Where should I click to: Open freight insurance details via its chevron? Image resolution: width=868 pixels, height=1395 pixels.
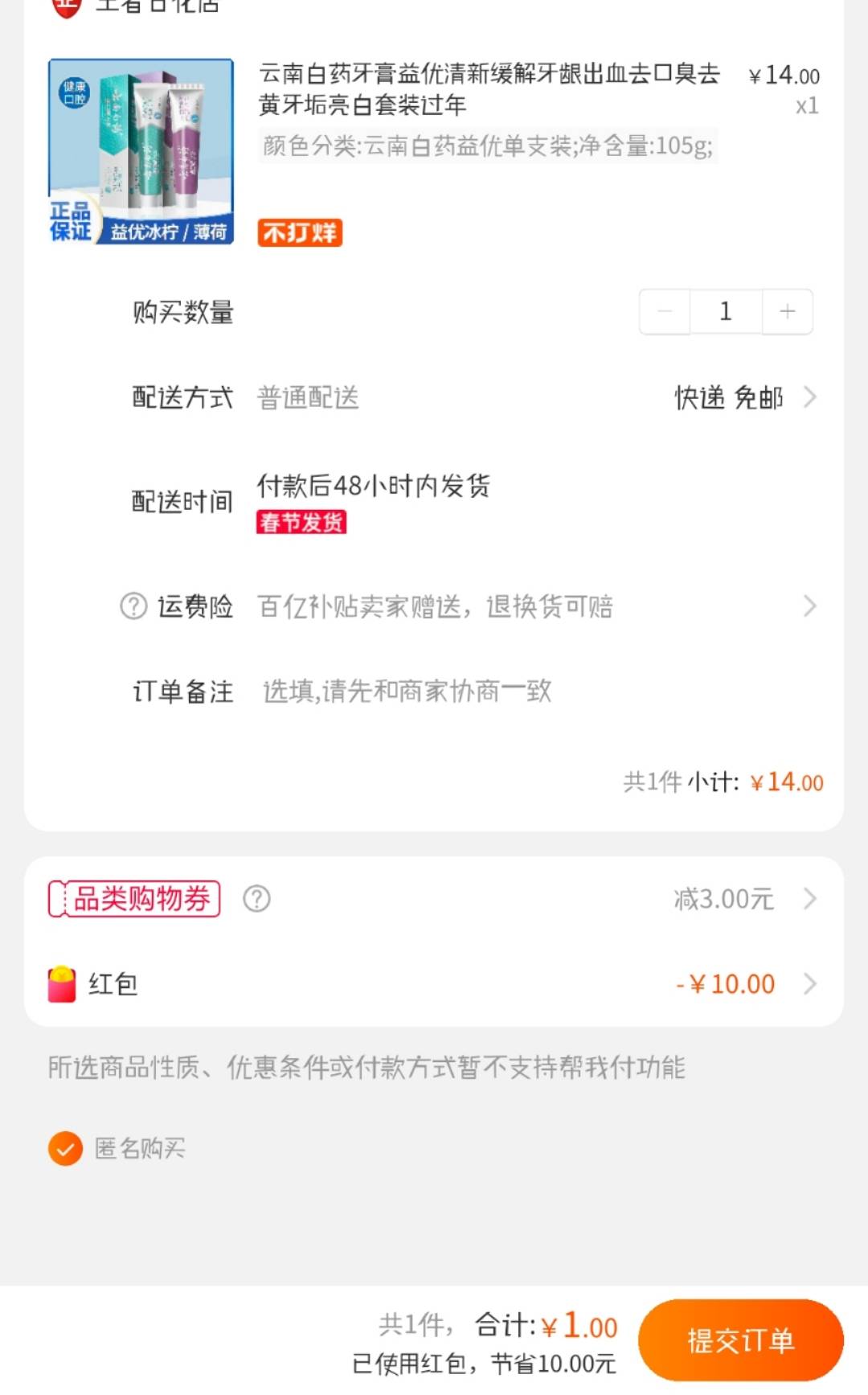pos(809,607)
